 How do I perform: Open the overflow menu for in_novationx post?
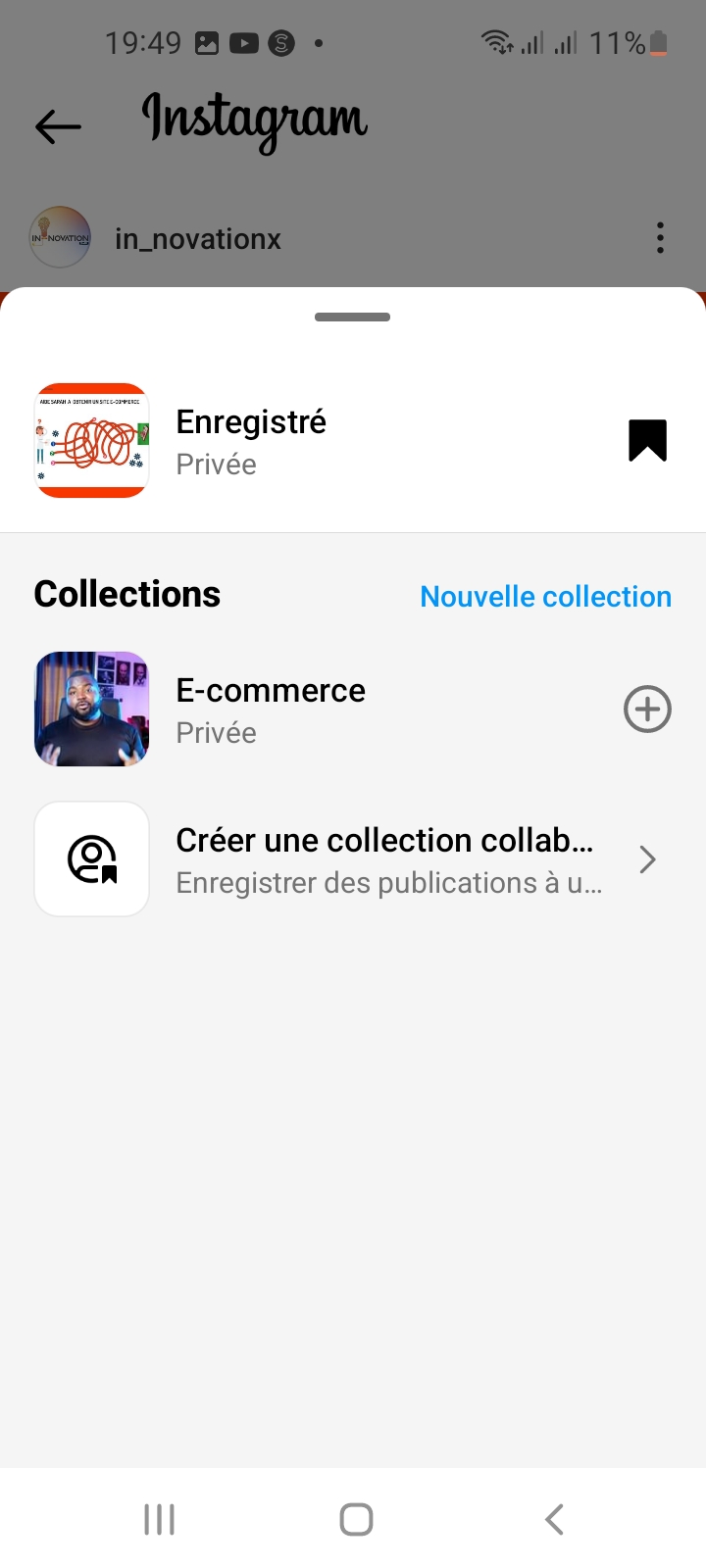[660, 238]
